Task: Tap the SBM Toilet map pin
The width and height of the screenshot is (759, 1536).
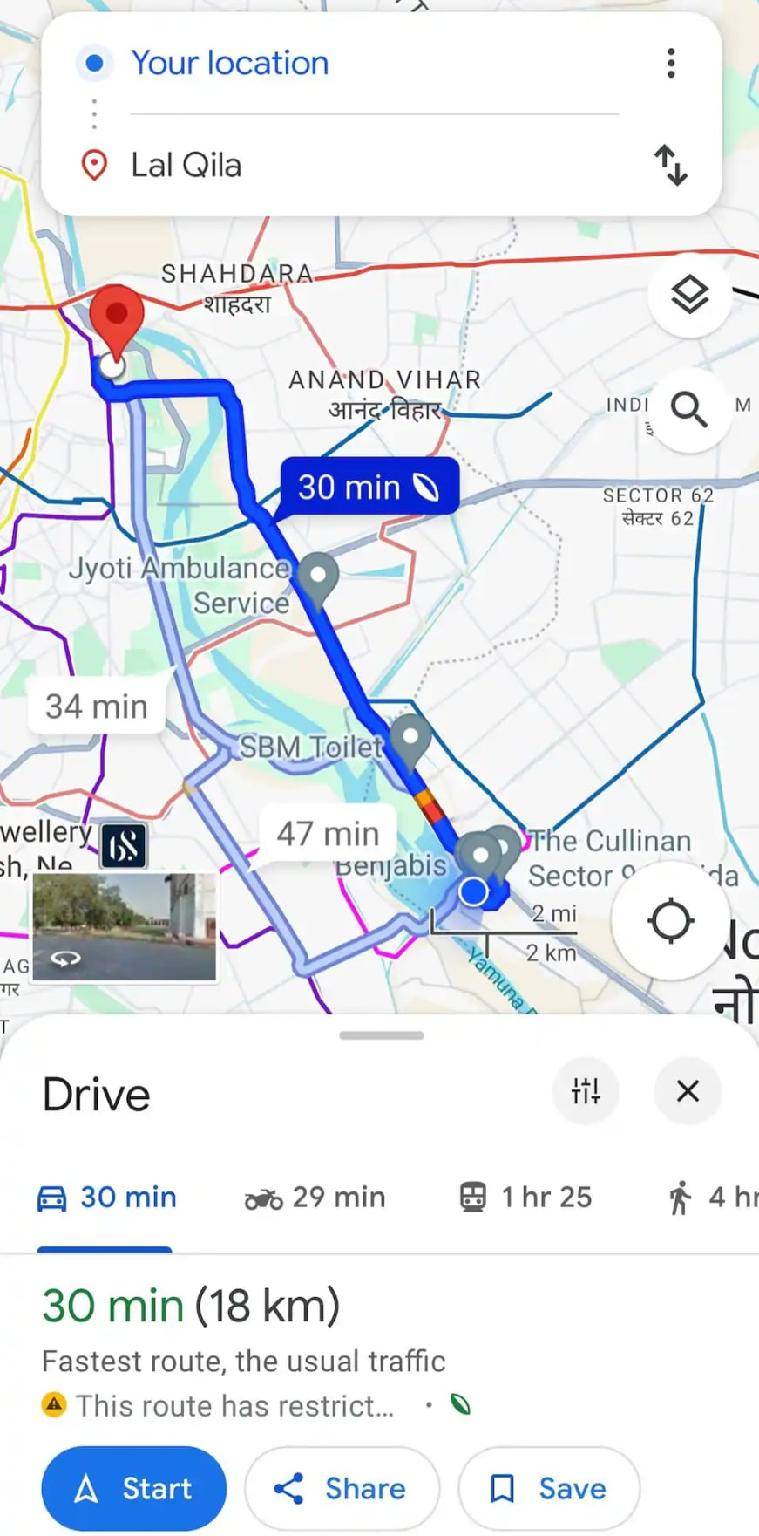Action: 409,736
